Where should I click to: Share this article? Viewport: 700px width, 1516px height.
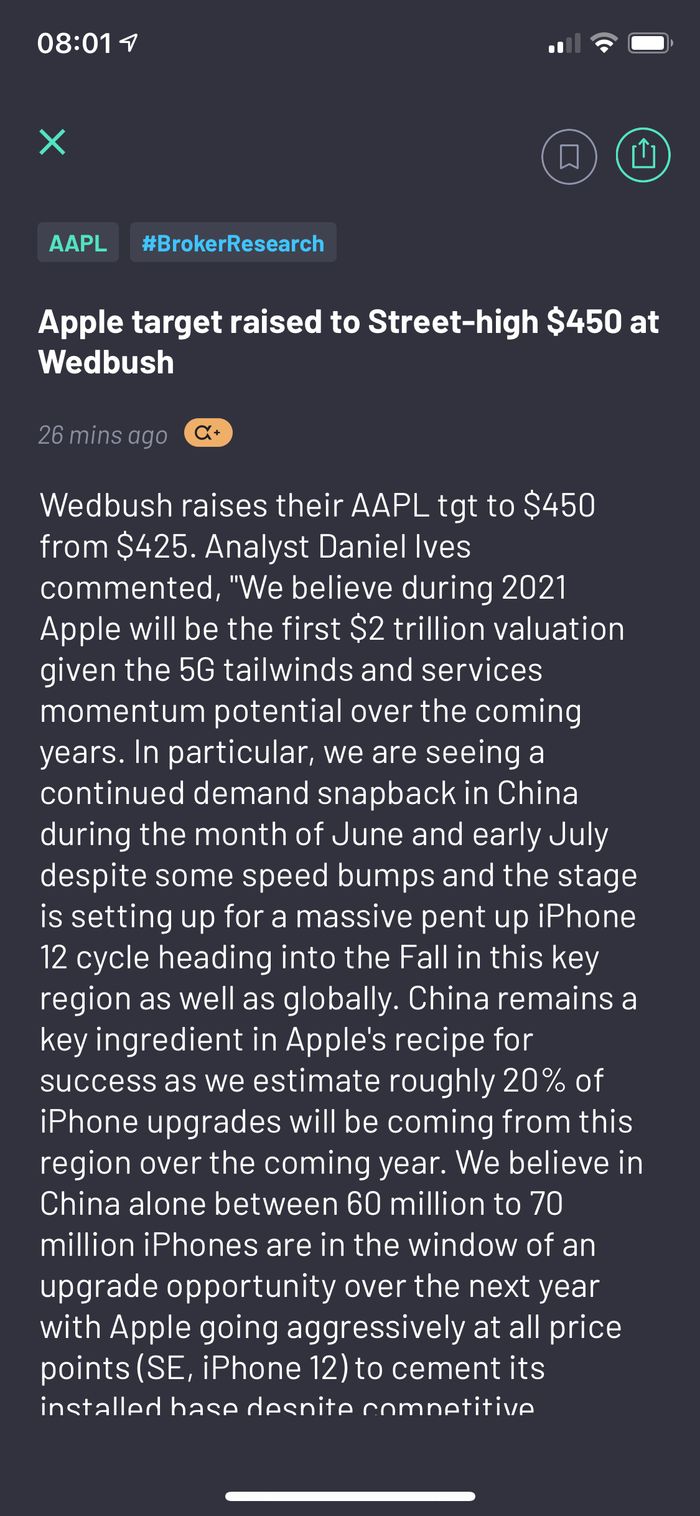coord(642,155)
